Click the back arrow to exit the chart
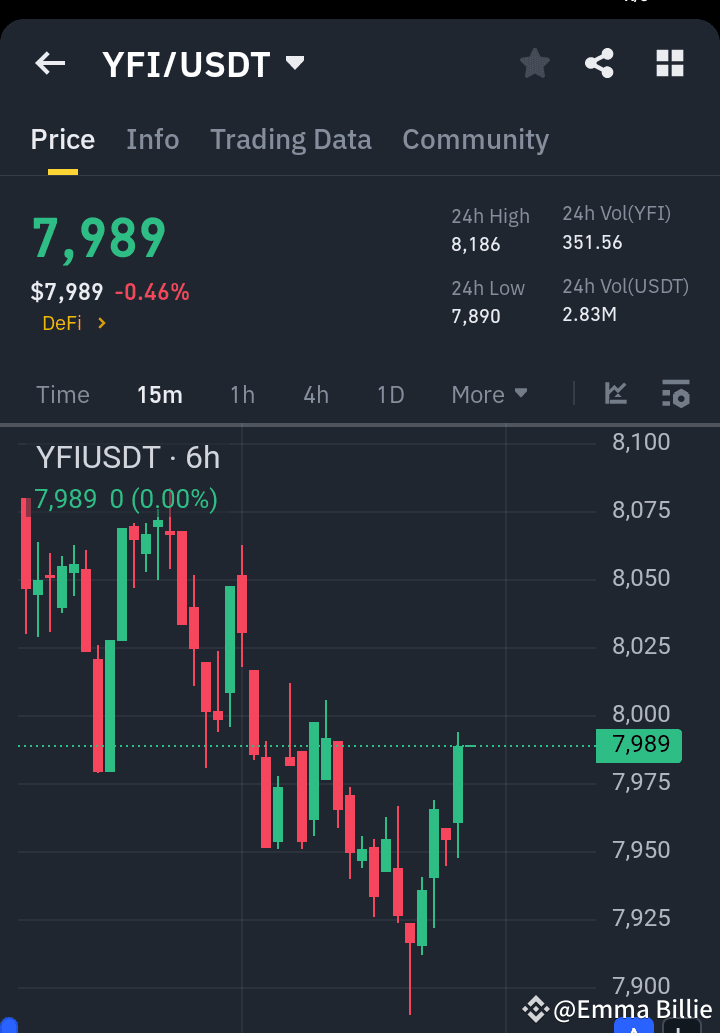Screen dimensions: 720x1033 [x=49, y=63]
